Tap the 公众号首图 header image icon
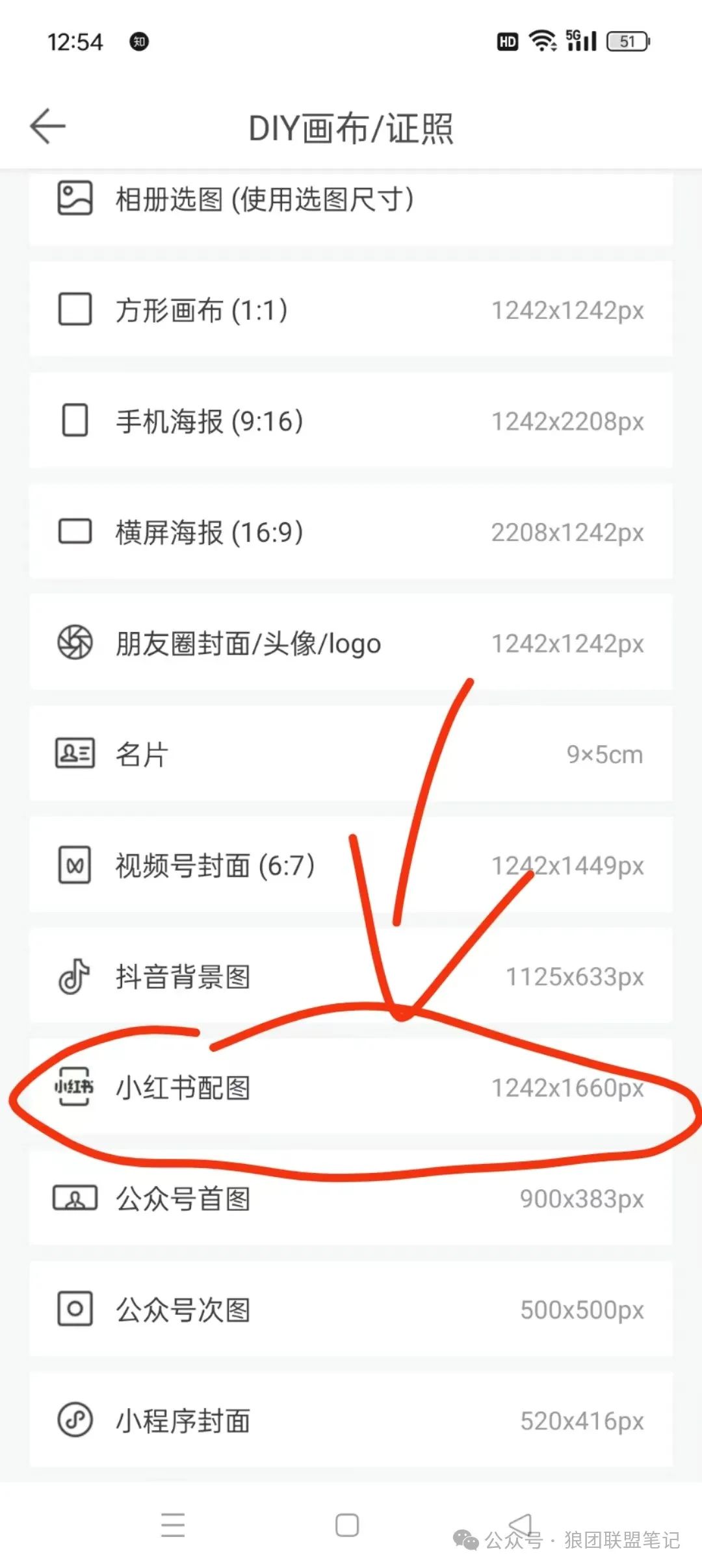This screenshot has width=702, height=1568. 73,1198
